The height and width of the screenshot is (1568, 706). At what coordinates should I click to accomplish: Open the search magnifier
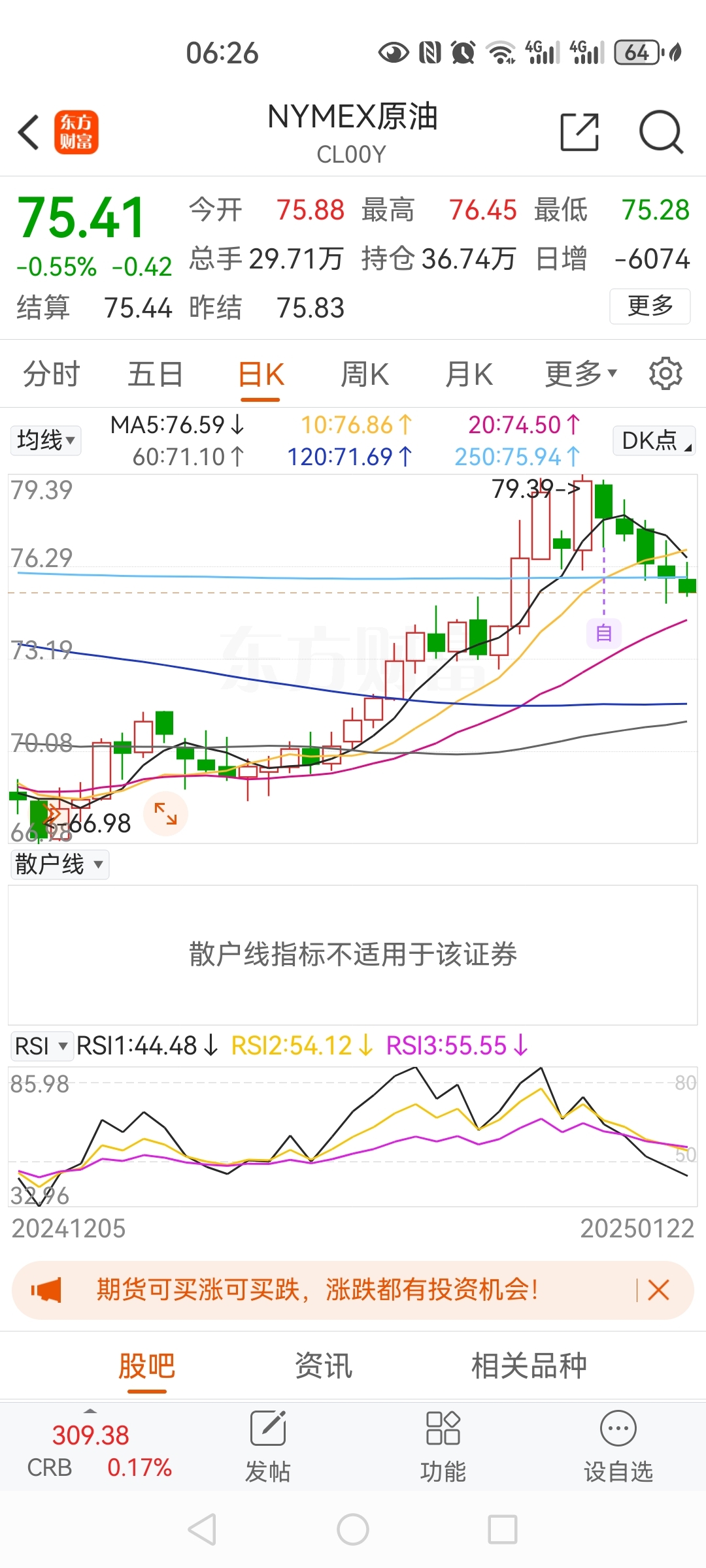660,133
